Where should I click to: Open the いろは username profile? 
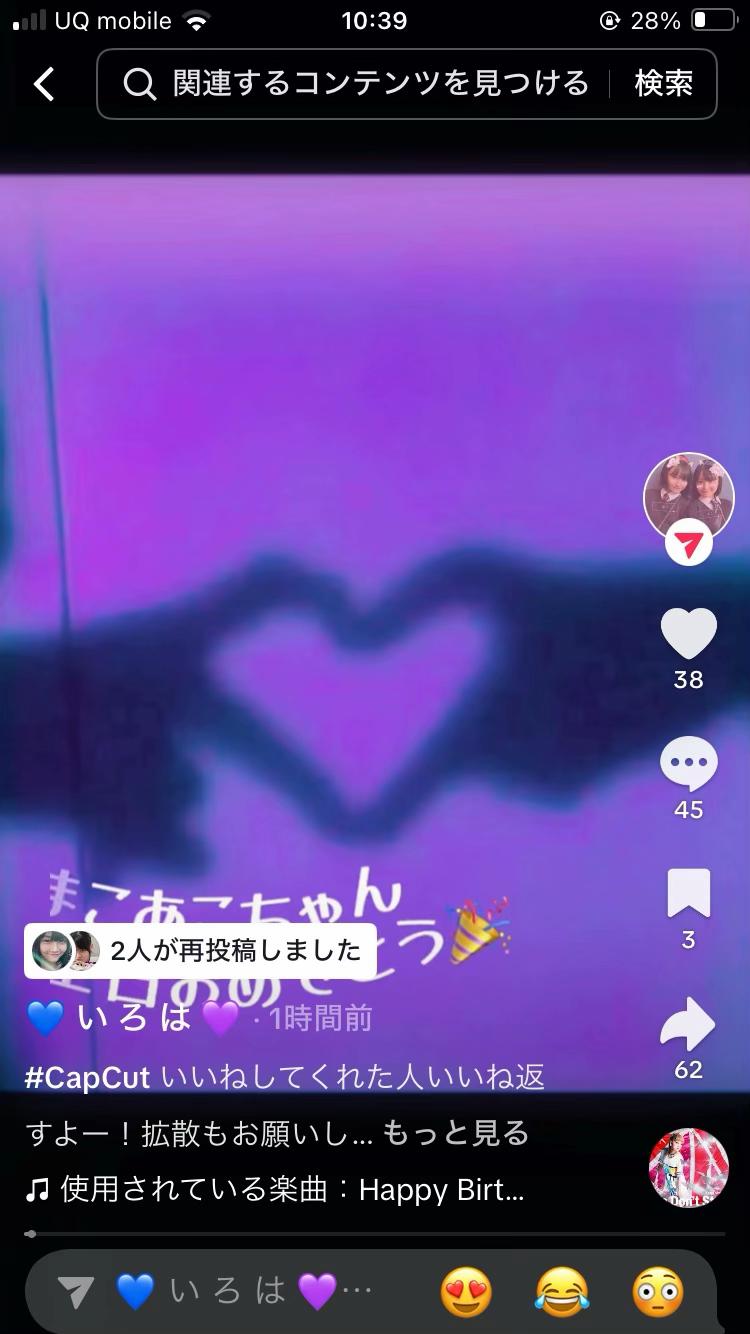coord(135,1018)
